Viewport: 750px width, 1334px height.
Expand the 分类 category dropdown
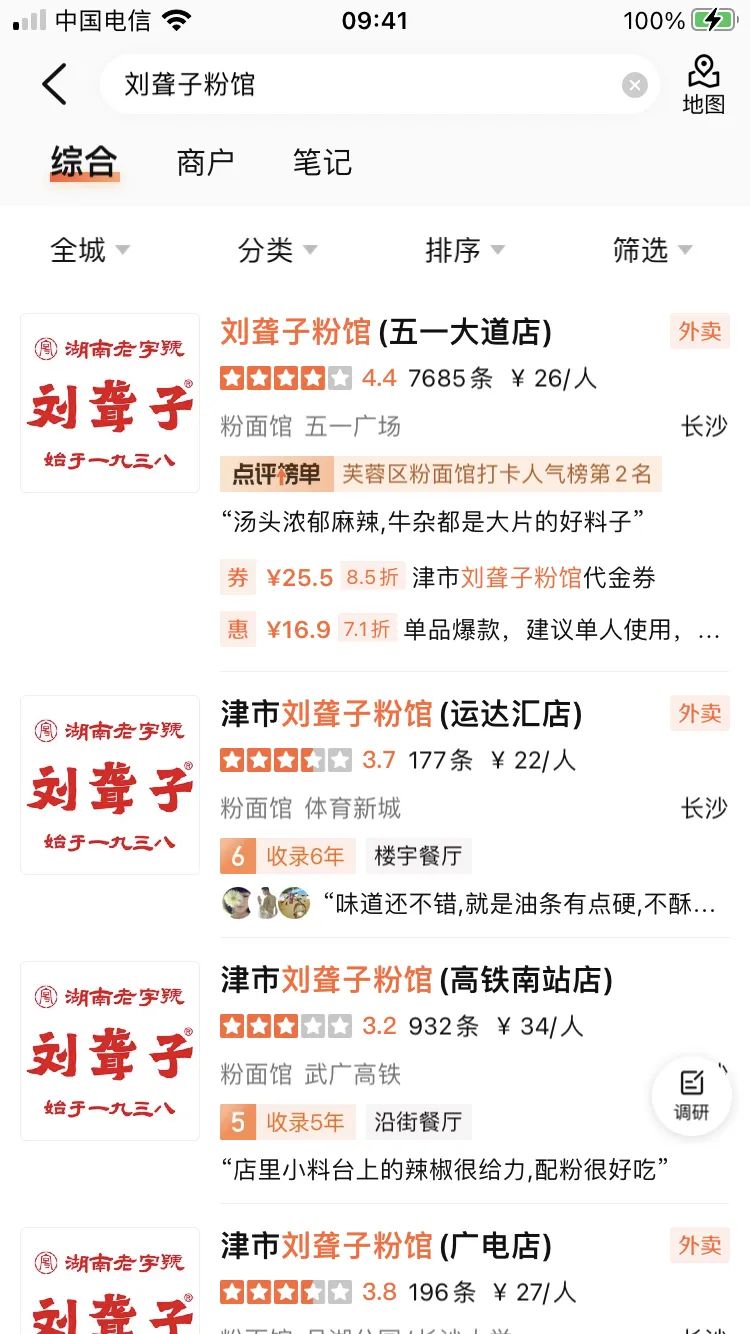coord(277,250)
